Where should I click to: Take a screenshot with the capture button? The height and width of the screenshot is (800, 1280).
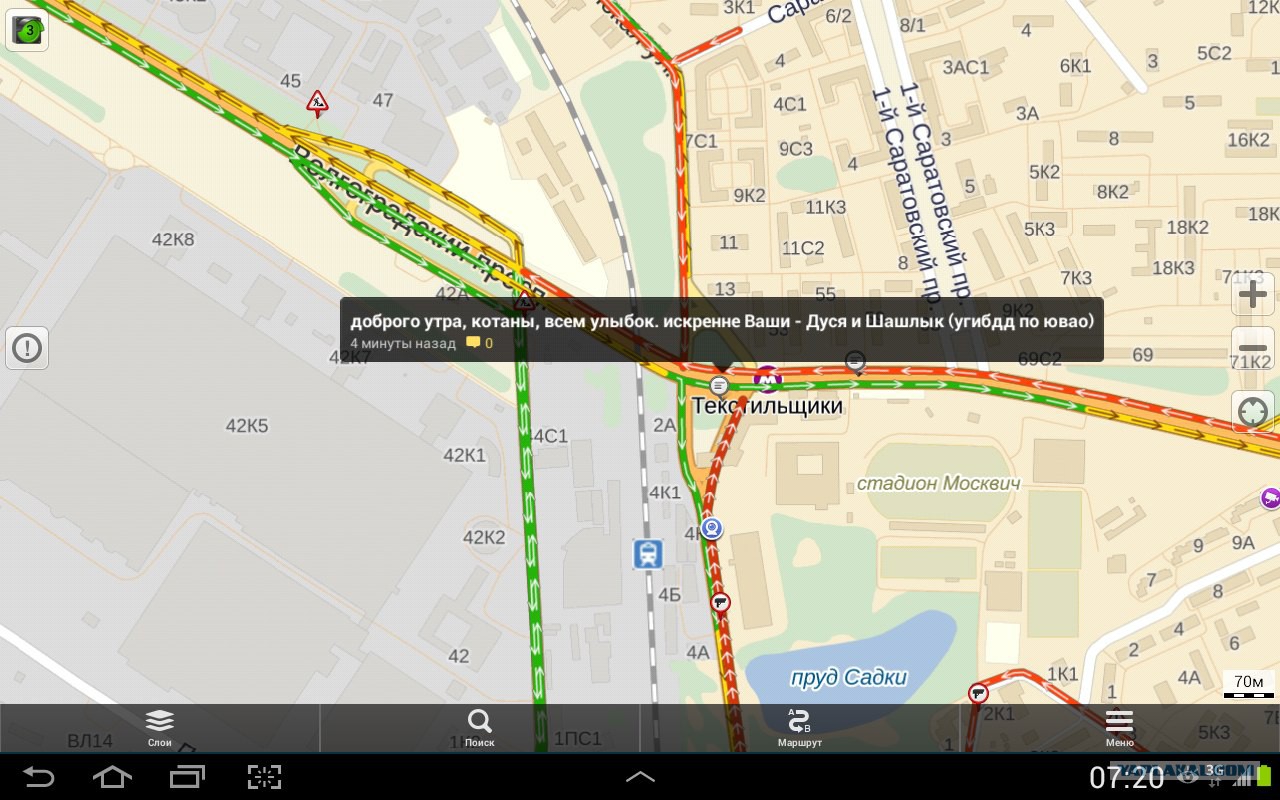pos(264,777)
